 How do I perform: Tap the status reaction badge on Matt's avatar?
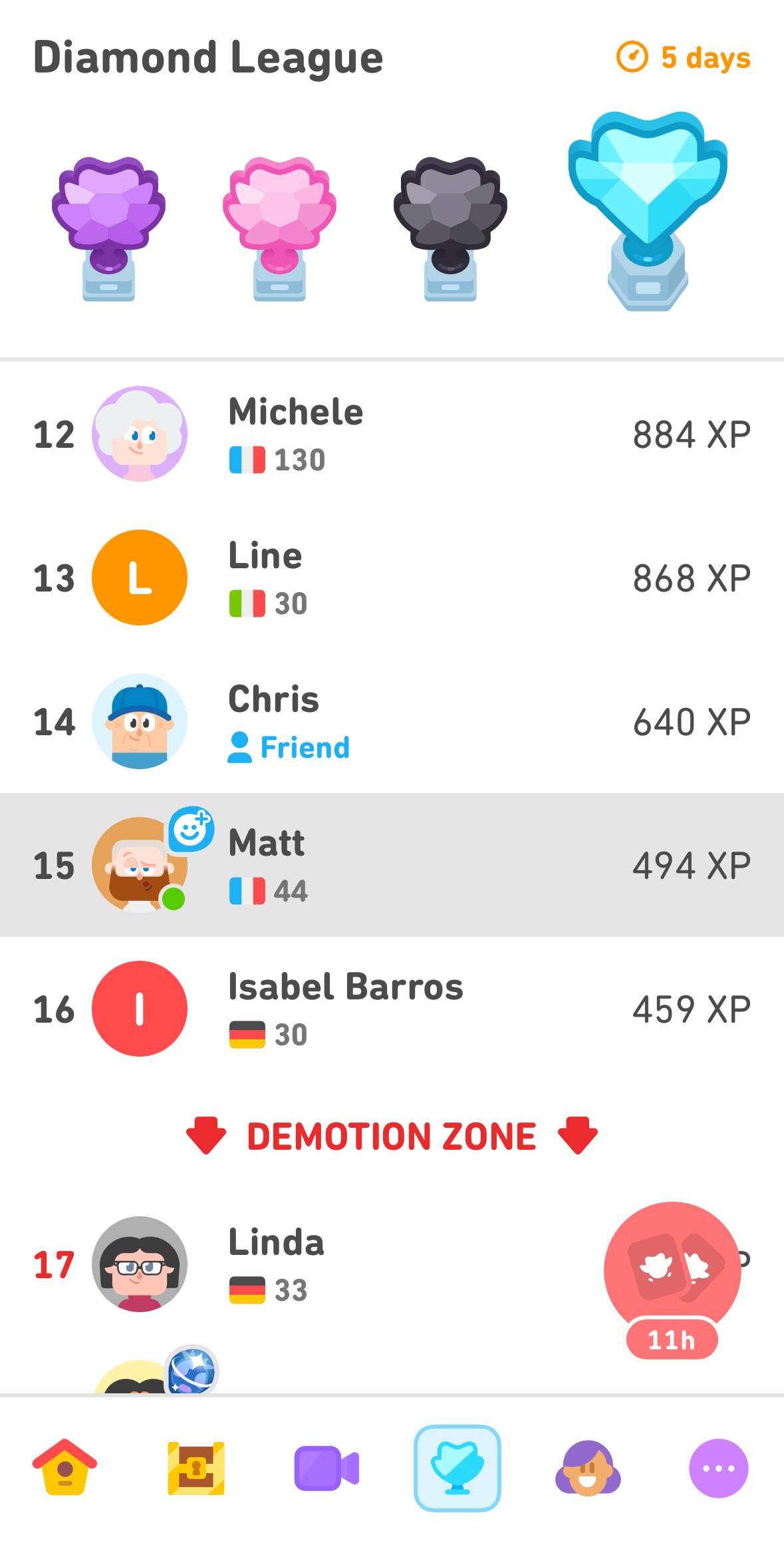pos(191,830)
